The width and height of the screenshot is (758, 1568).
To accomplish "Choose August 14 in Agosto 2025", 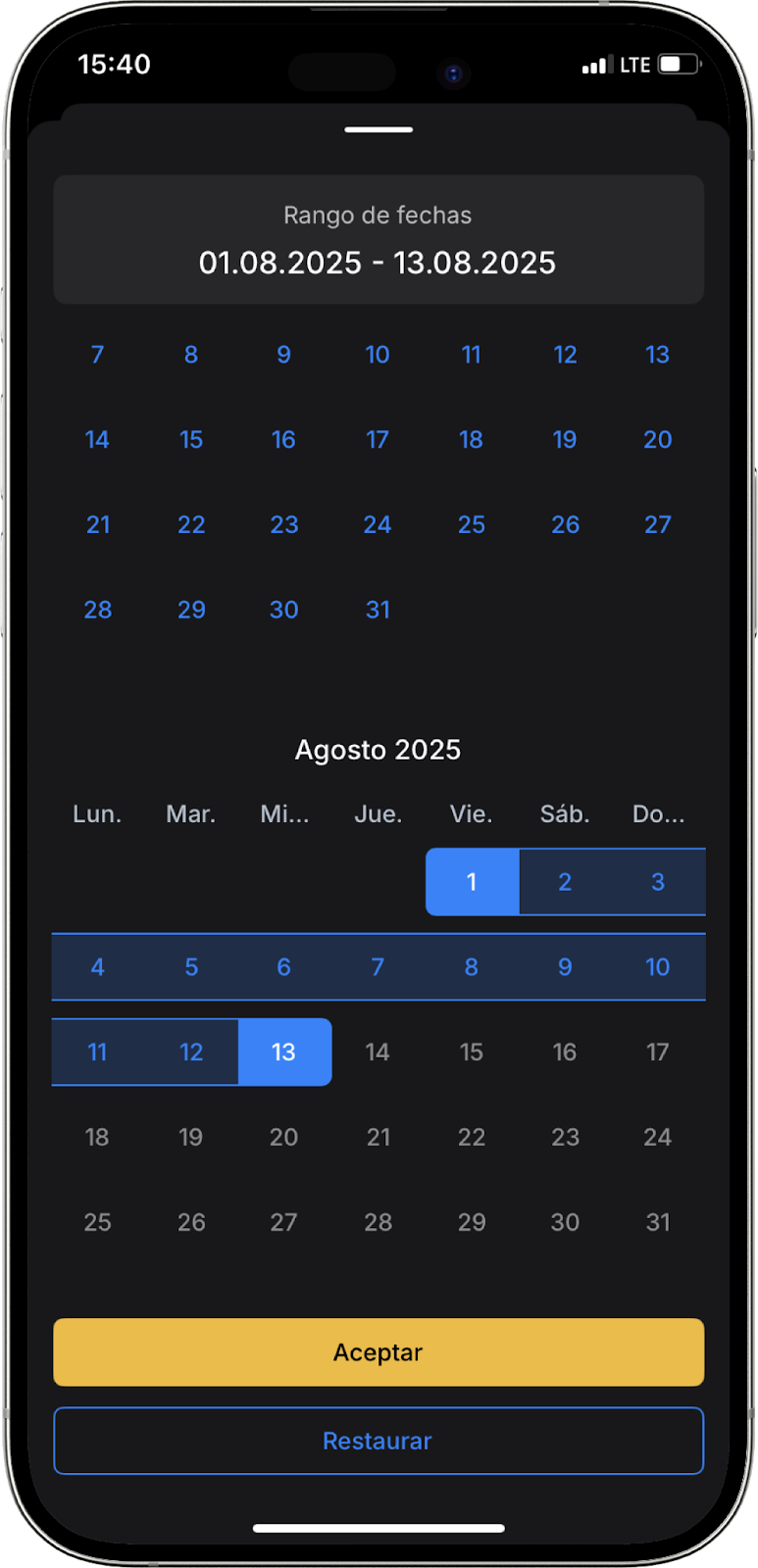I will tap(378, 1052).
